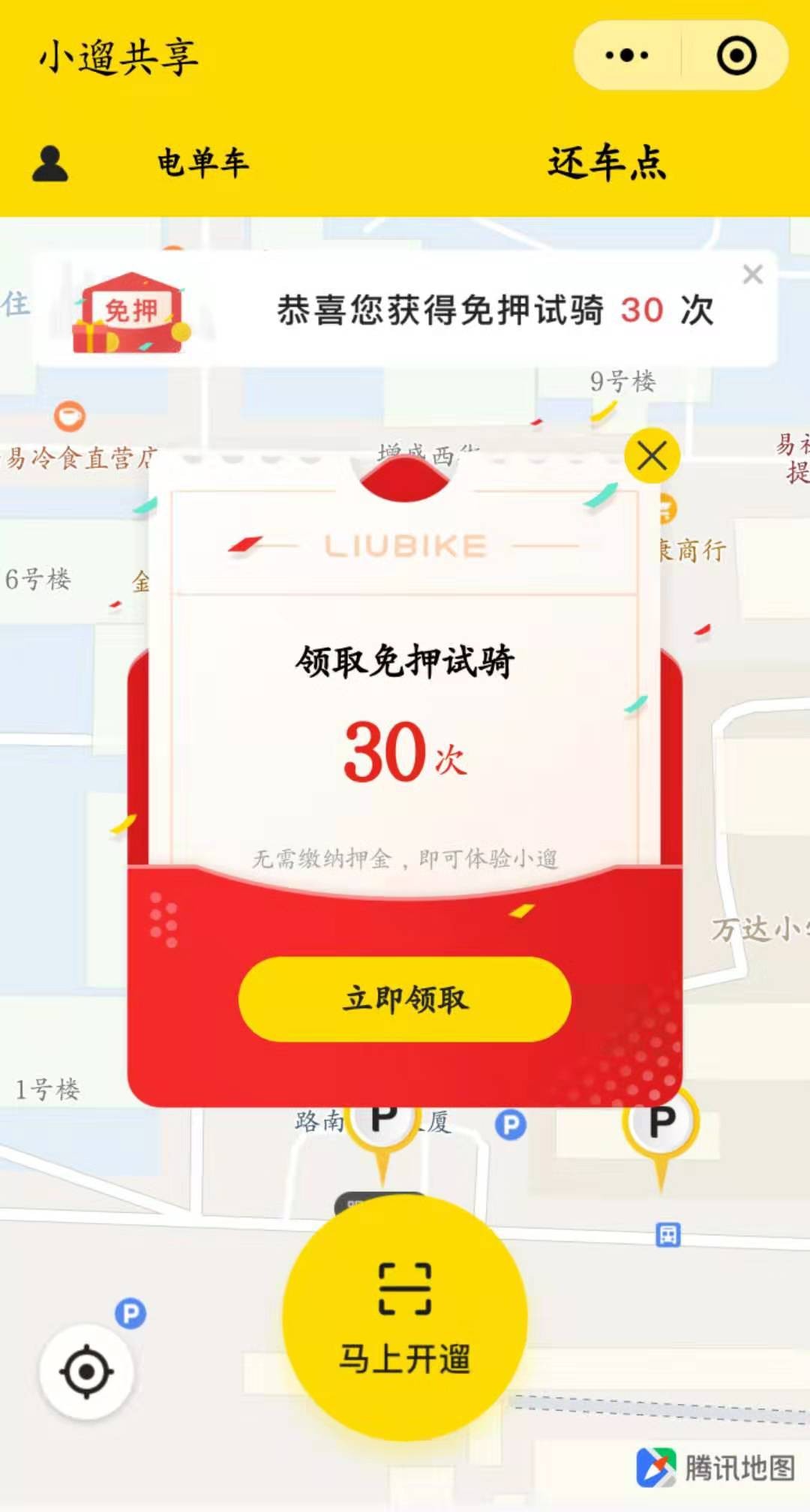Recenter the map on my location
The width and height of the screenshot is (810, 1512).
pos(86,1372)
